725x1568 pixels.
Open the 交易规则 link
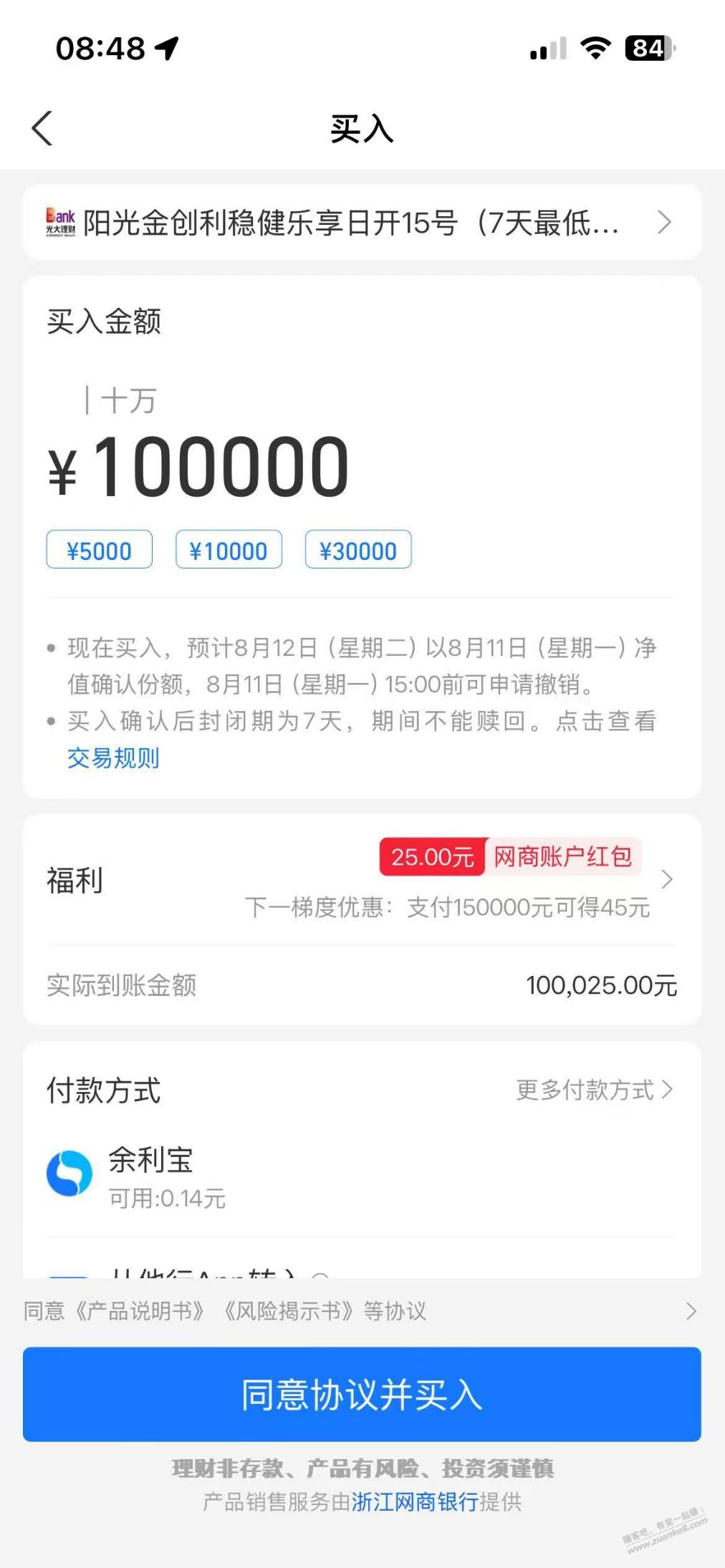pyautogui.click(x=113, y=758)
